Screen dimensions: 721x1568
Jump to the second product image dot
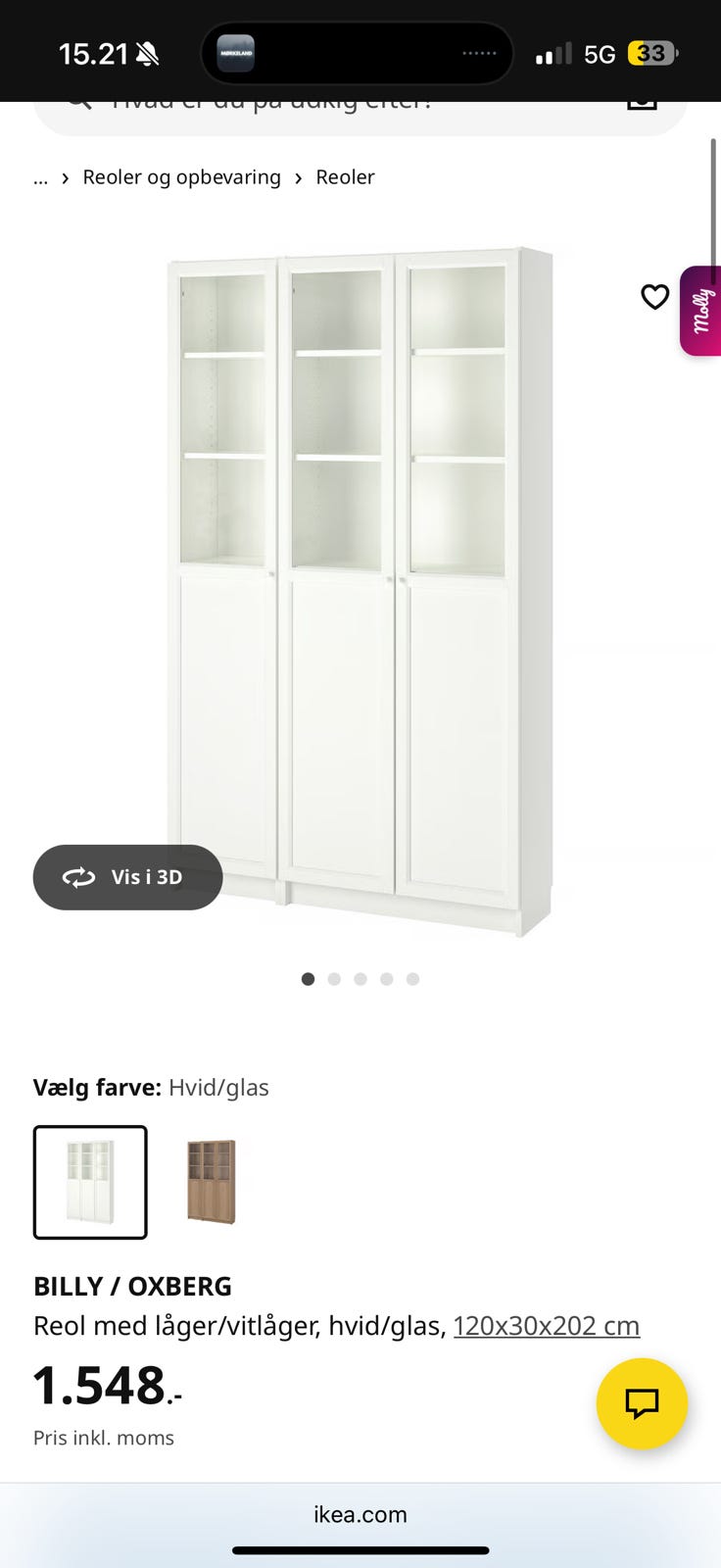334,978
